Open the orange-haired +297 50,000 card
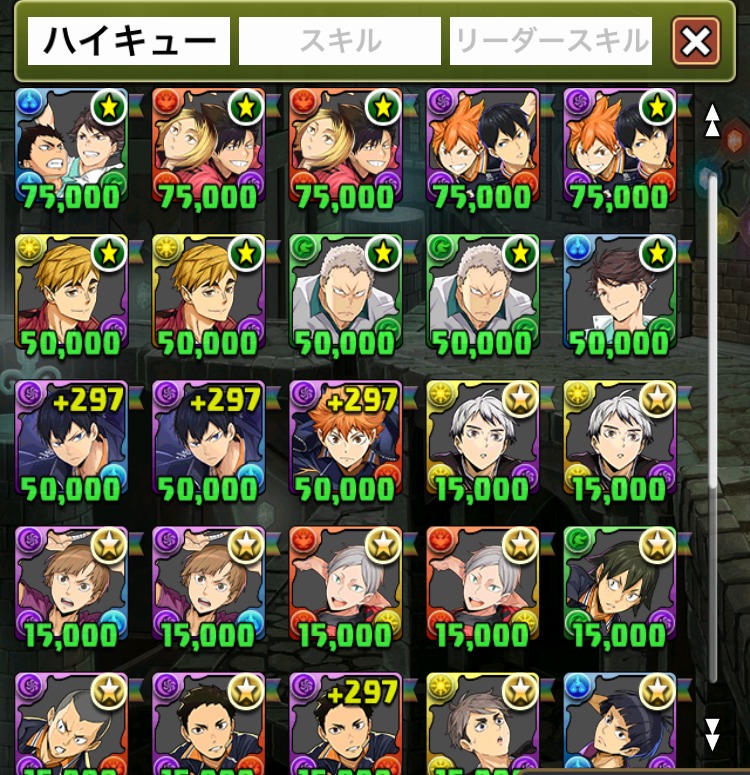The image size is (750, 775). [345, 440]
